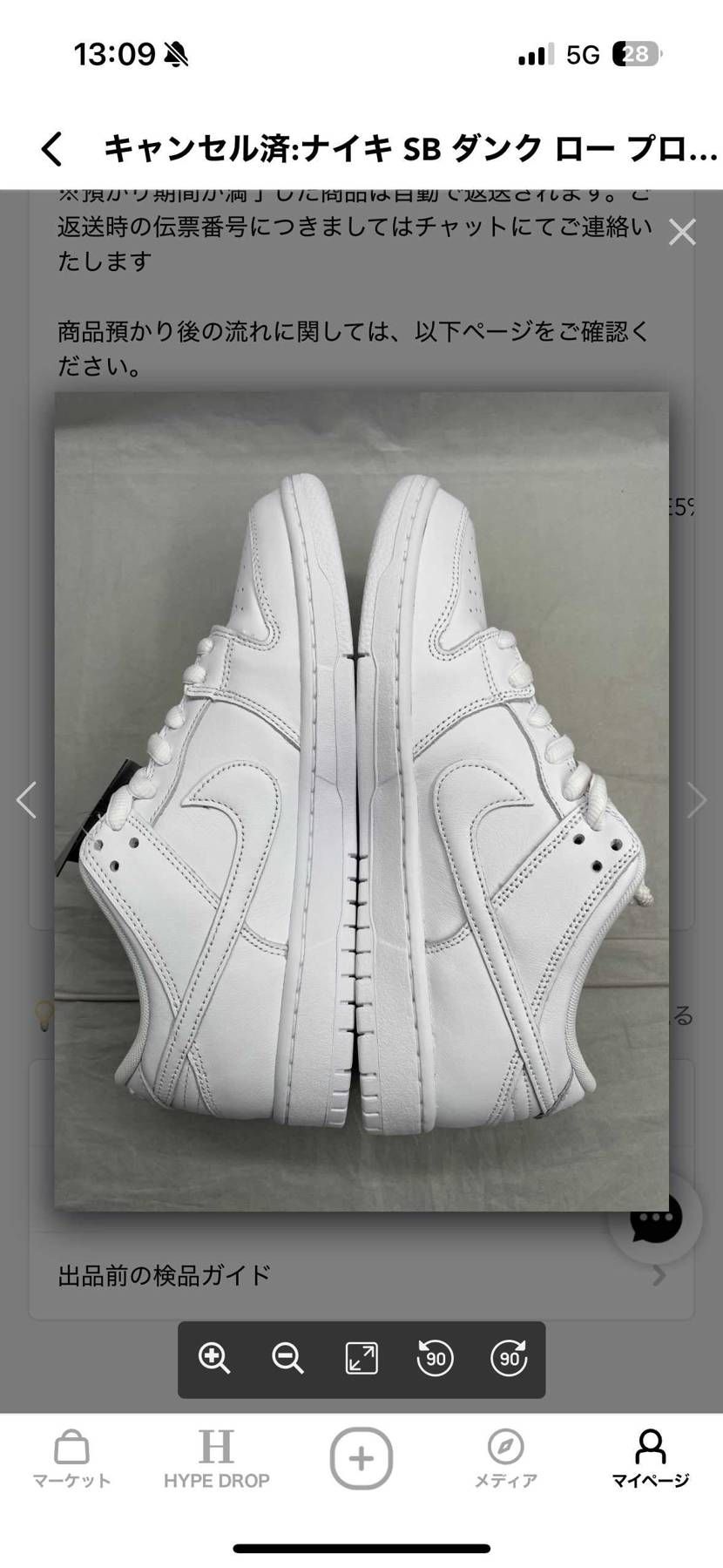
Task: Zoom in on the sneaker photo
Action: click(214, 1359)
